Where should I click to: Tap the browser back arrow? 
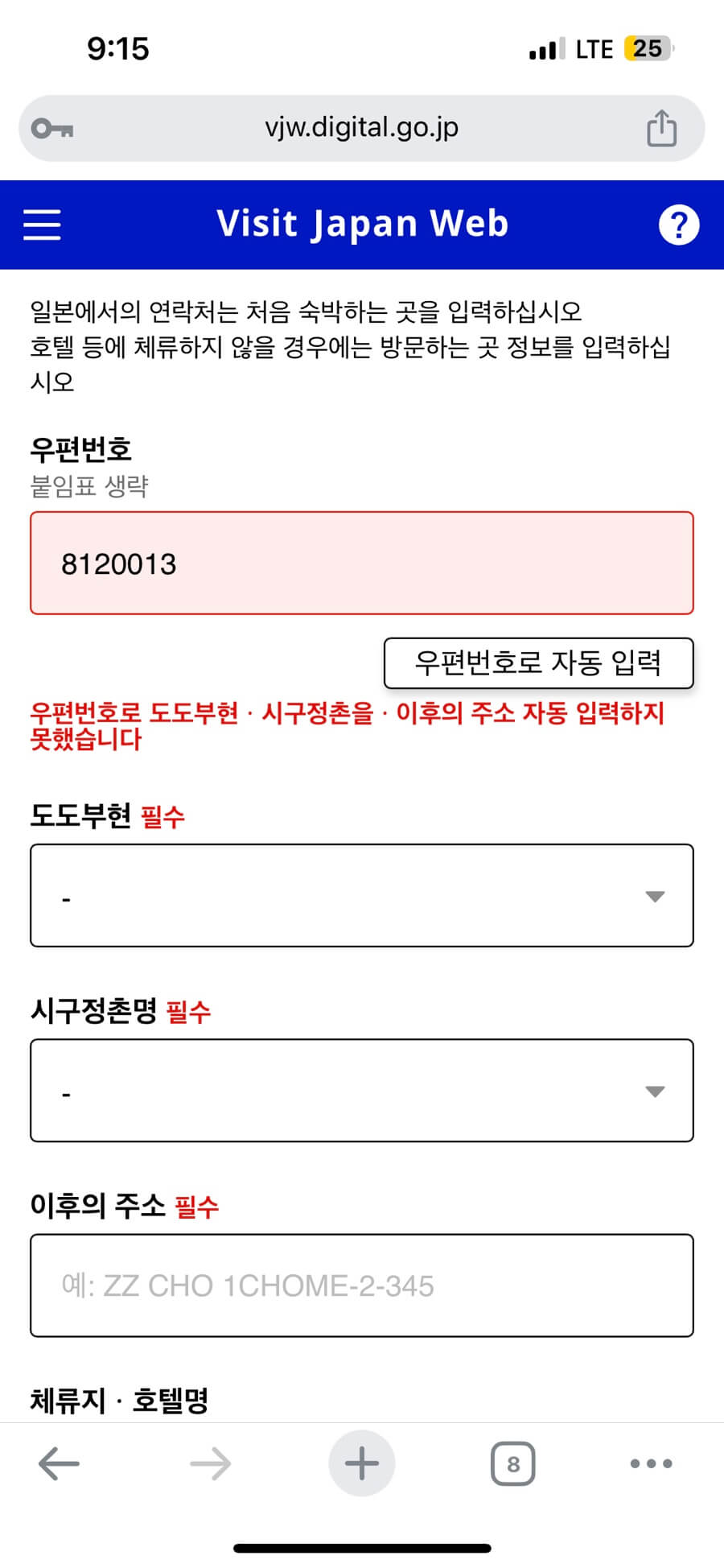(56, 1463)
